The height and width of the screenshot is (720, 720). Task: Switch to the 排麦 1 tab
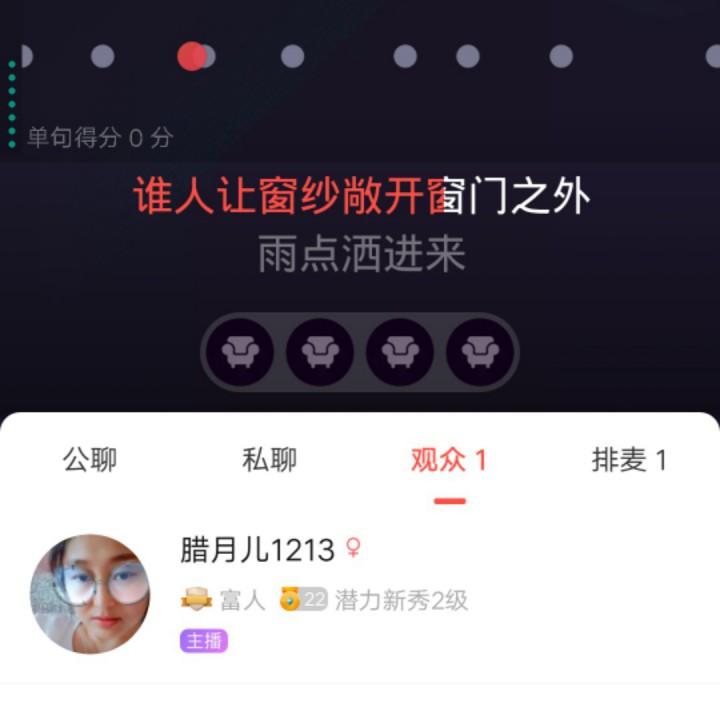tap(629, 460)
